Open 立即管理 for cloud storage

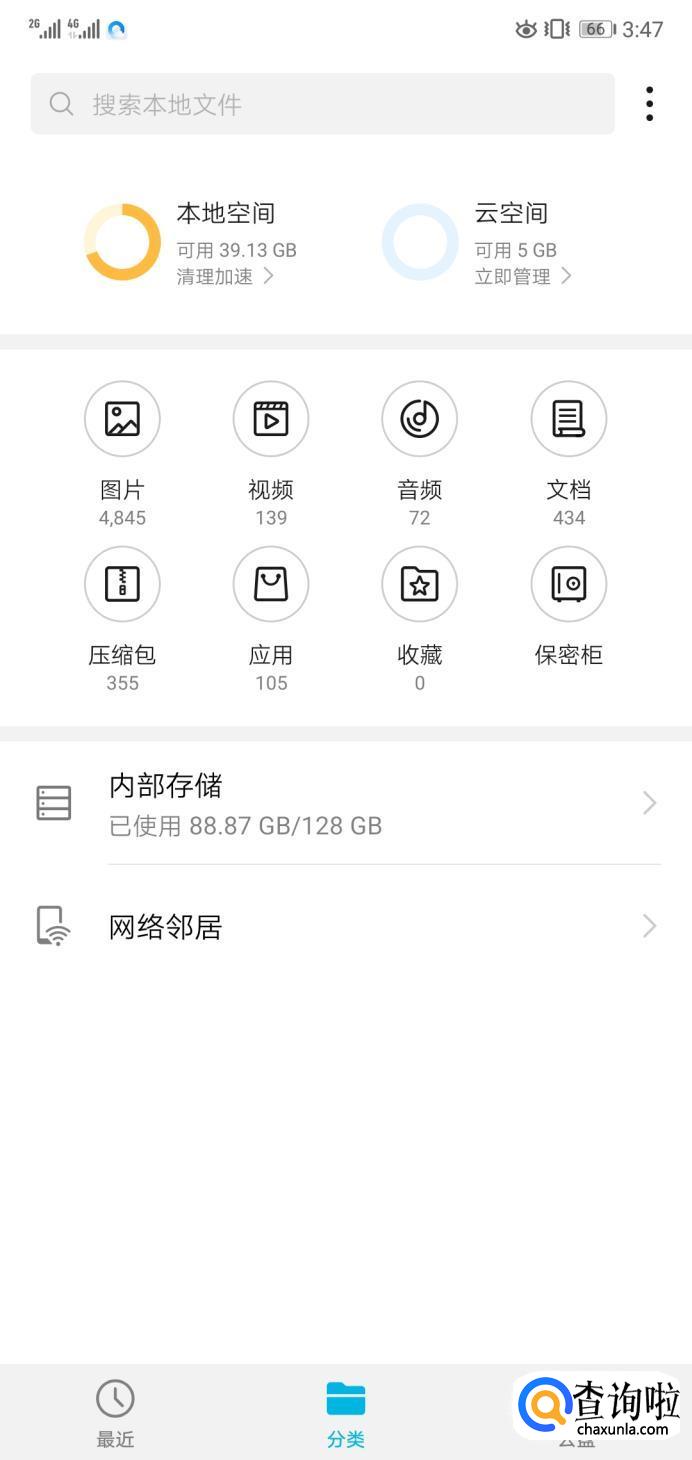point(523,277)
